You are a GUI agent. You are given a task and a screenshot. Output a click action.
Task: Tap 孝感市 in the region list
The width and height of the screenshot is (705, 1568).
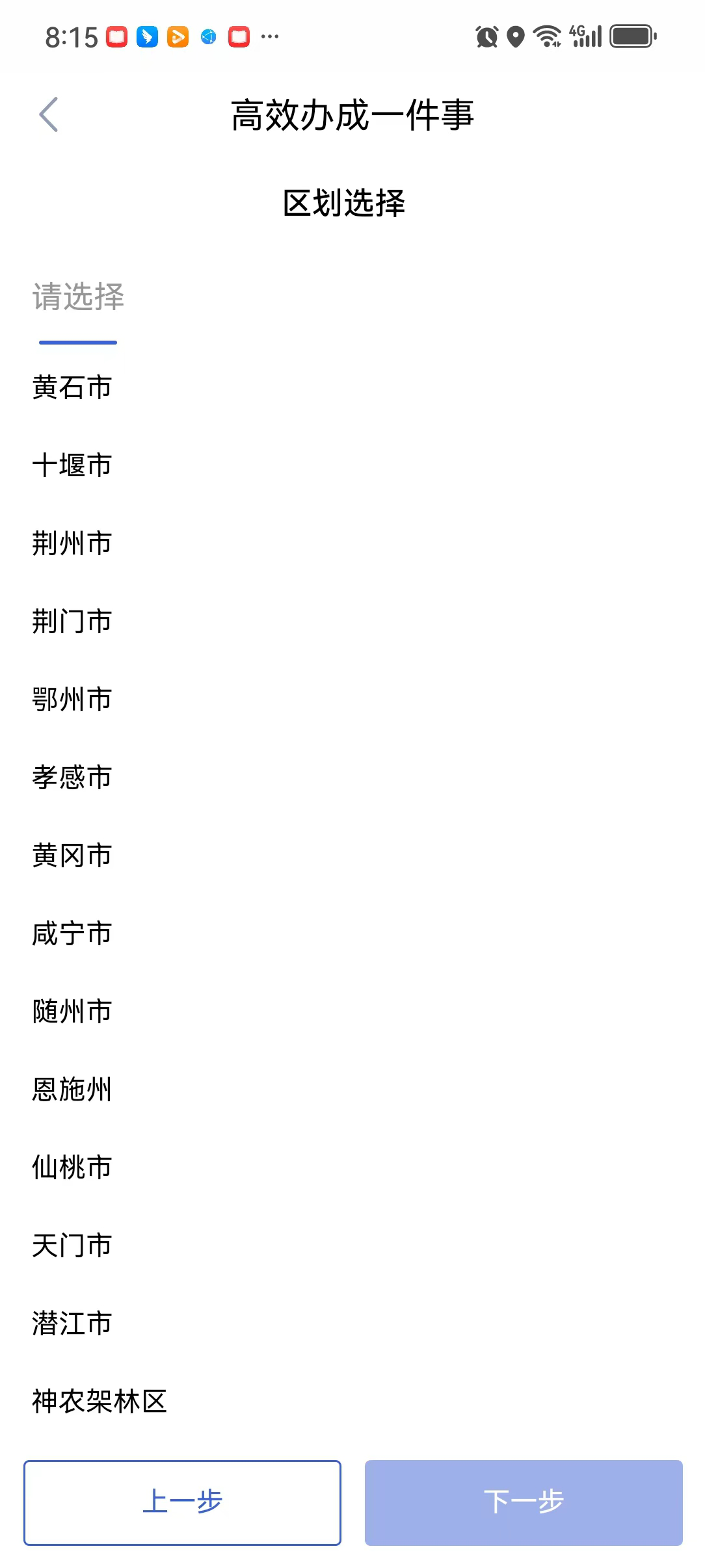click(72, 777)
